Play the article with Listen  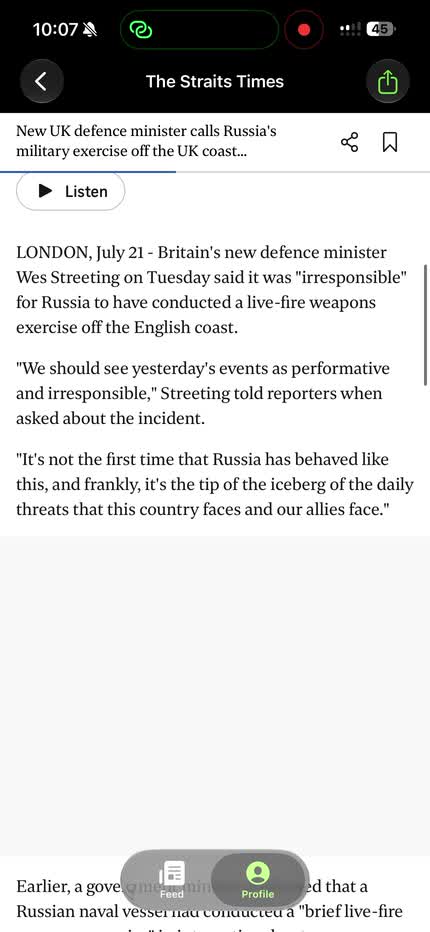tap(71, 191)
